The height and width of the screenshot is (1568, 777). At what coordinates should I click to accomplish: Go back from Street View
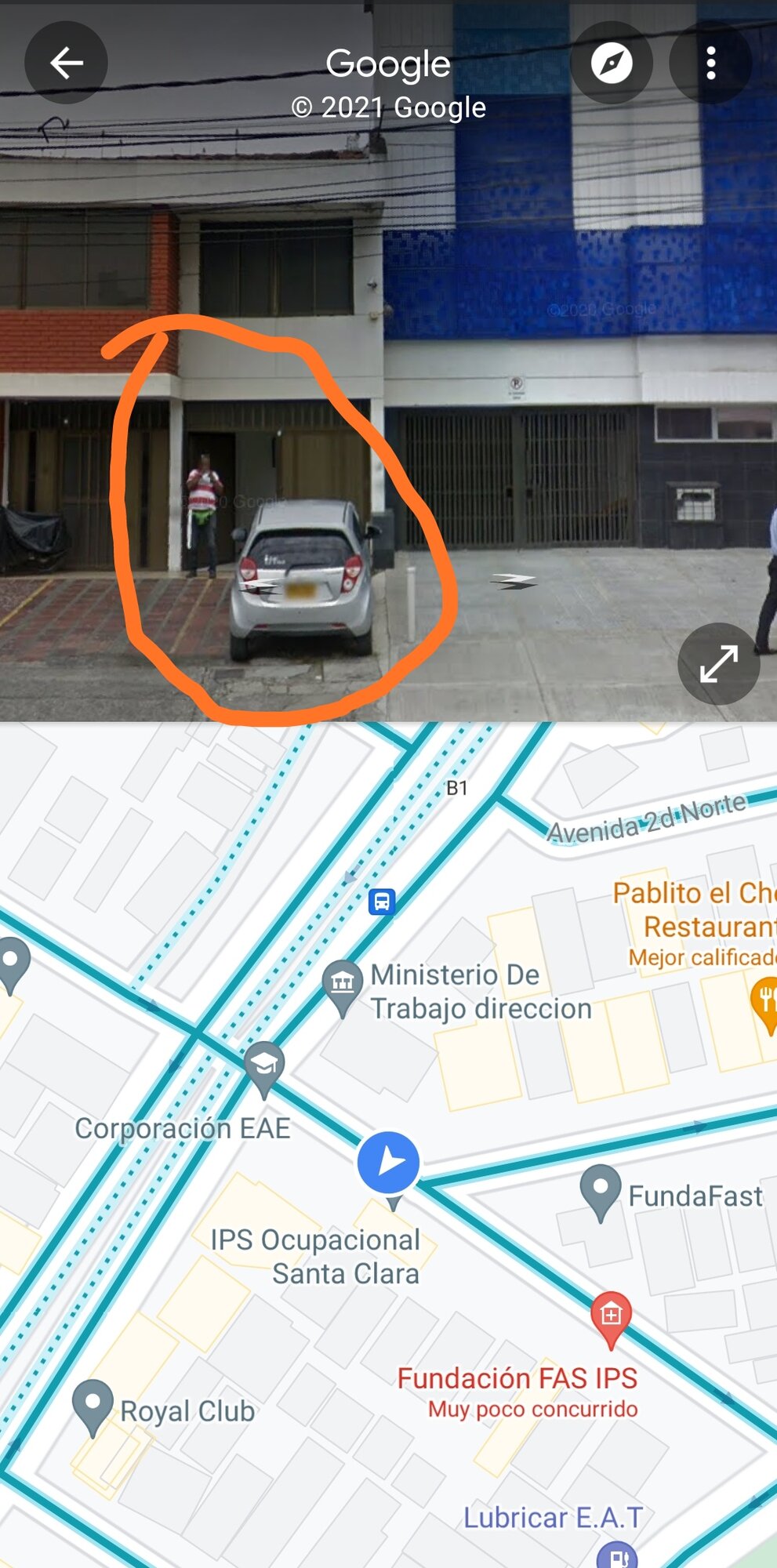(67, 63)
